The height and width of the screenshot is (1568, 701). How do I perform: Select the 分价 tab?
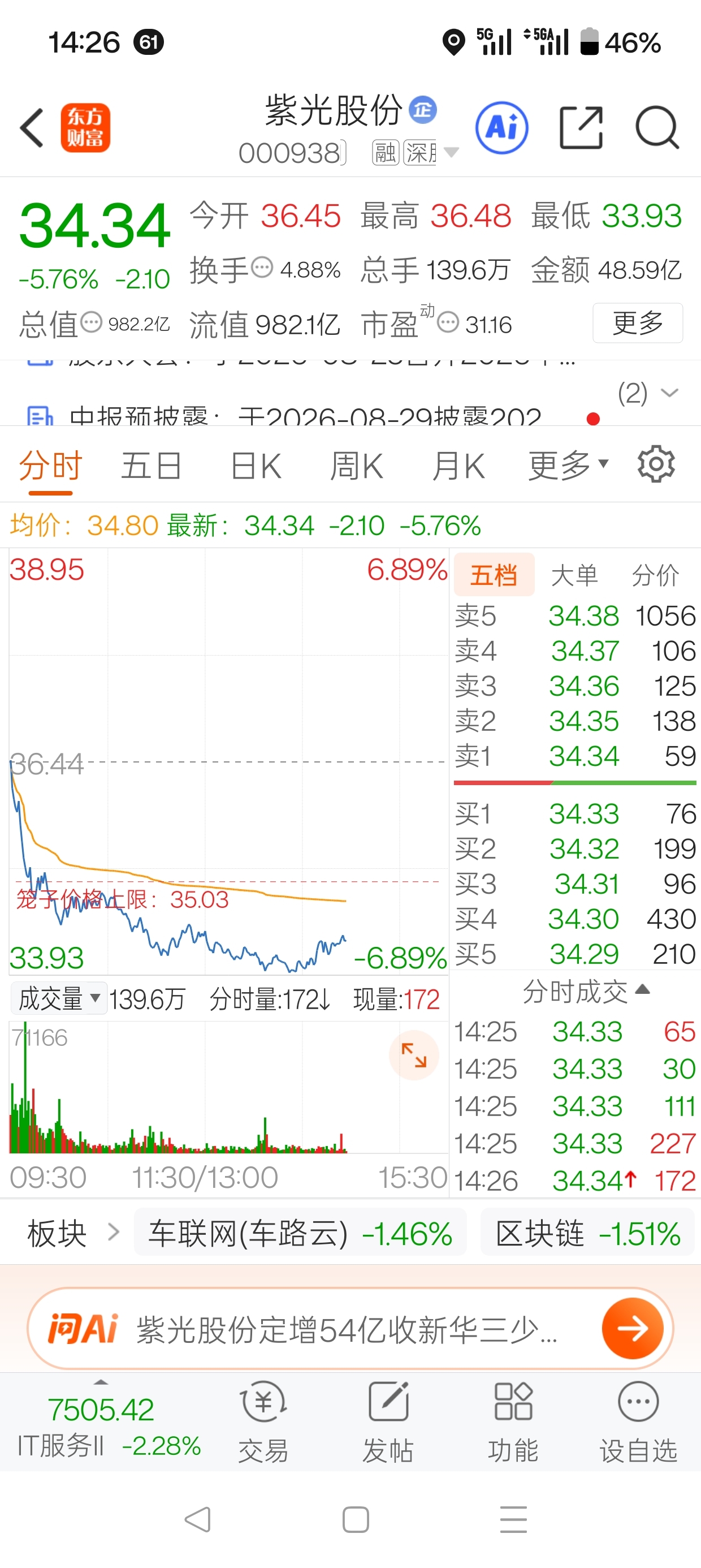[x=655, y=575]
